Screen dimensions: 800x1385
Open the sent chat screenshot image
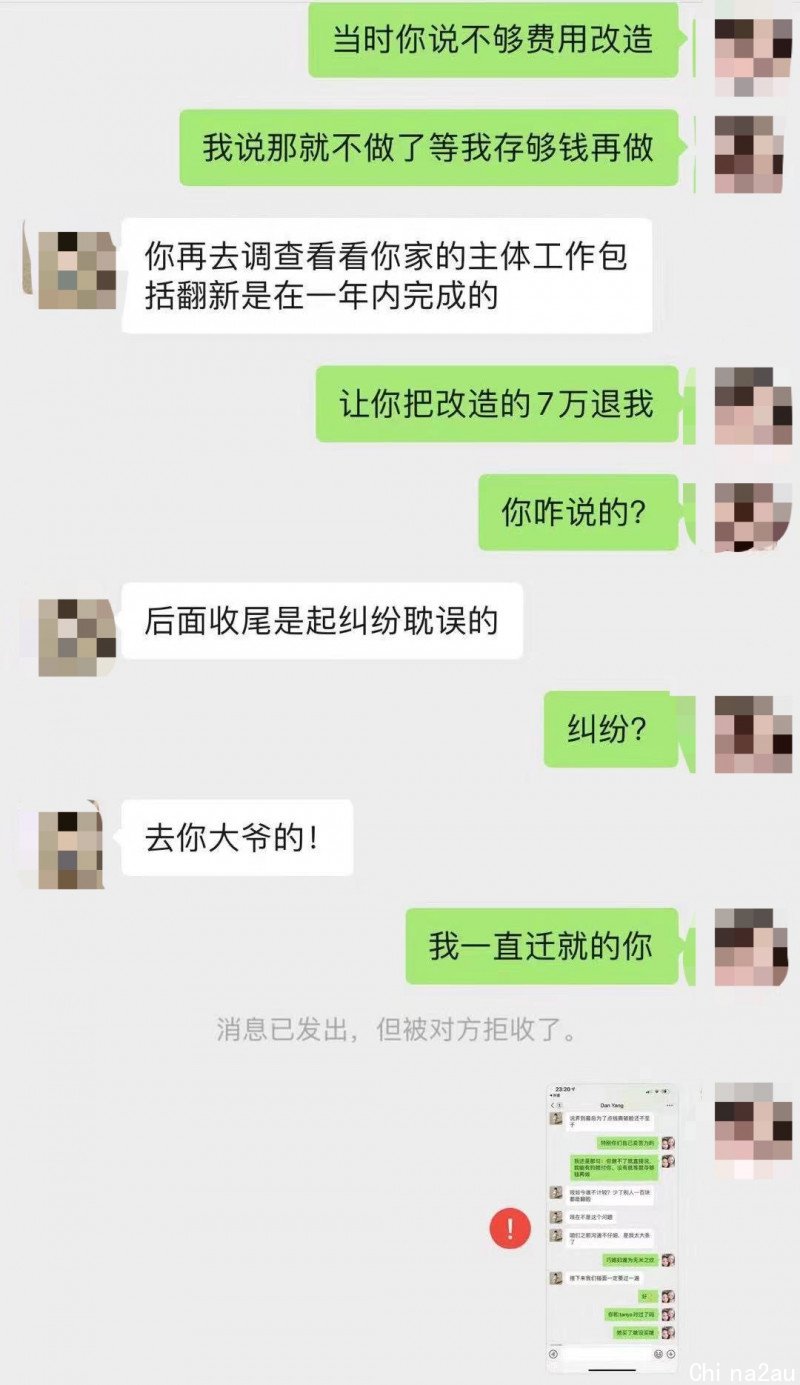tap(611, 1228)
